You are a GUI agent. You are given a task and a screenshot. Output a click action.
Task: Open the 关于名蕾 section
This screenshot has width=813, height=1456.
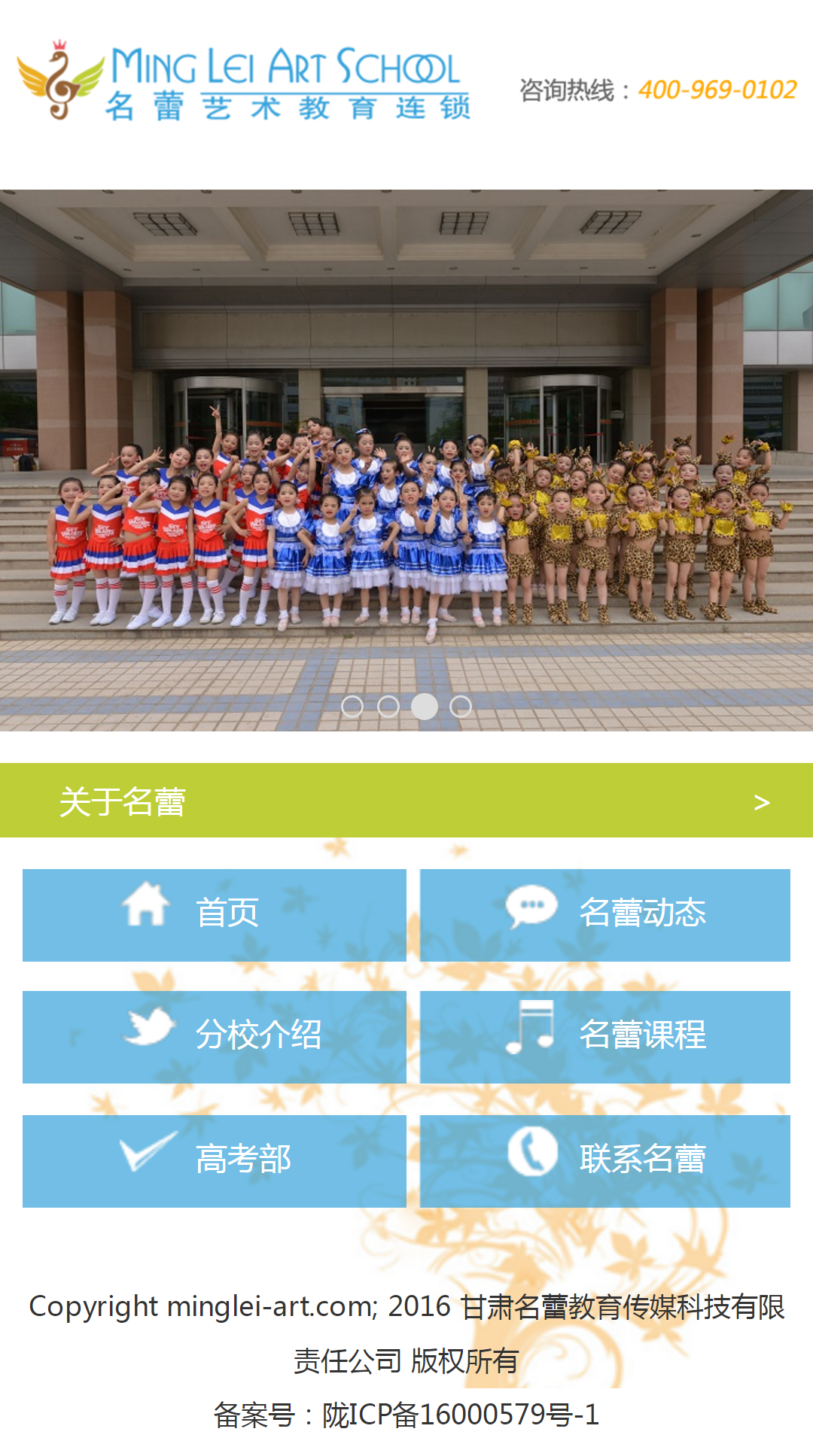406,801
